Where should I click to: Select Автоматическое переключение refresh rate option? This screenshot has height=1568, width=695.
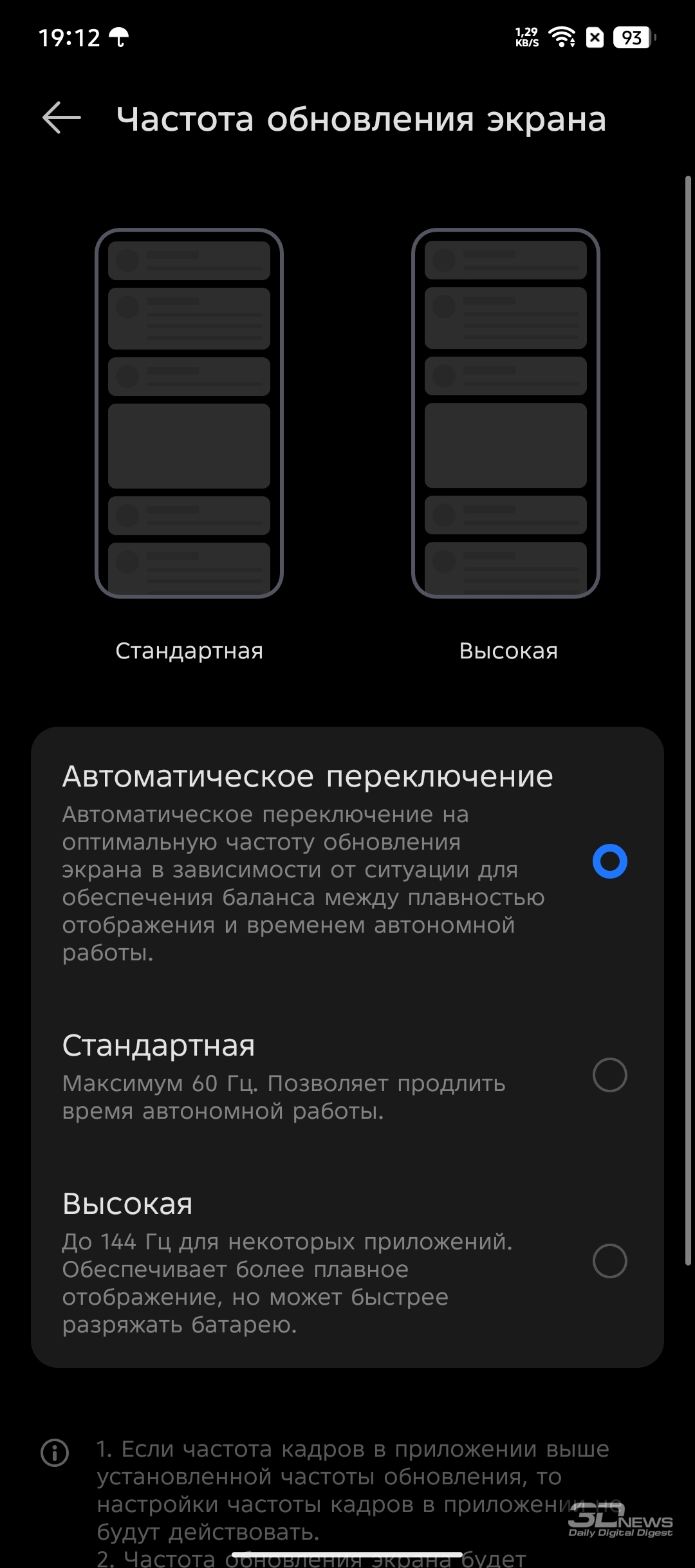(x=347, y=862)
